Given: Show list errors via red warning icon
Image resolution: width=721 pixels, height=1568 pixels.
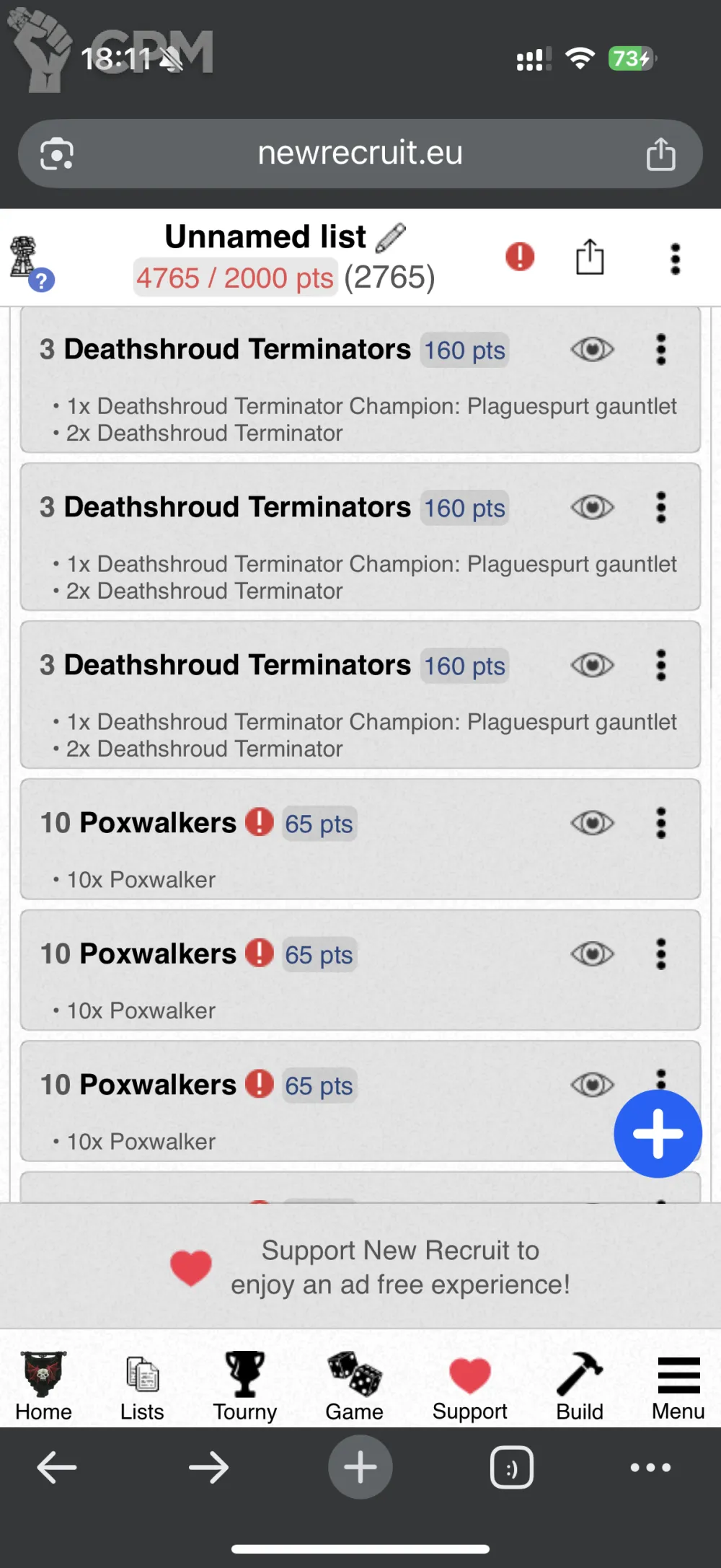Looking at the screenshot, I should point(520,257).
